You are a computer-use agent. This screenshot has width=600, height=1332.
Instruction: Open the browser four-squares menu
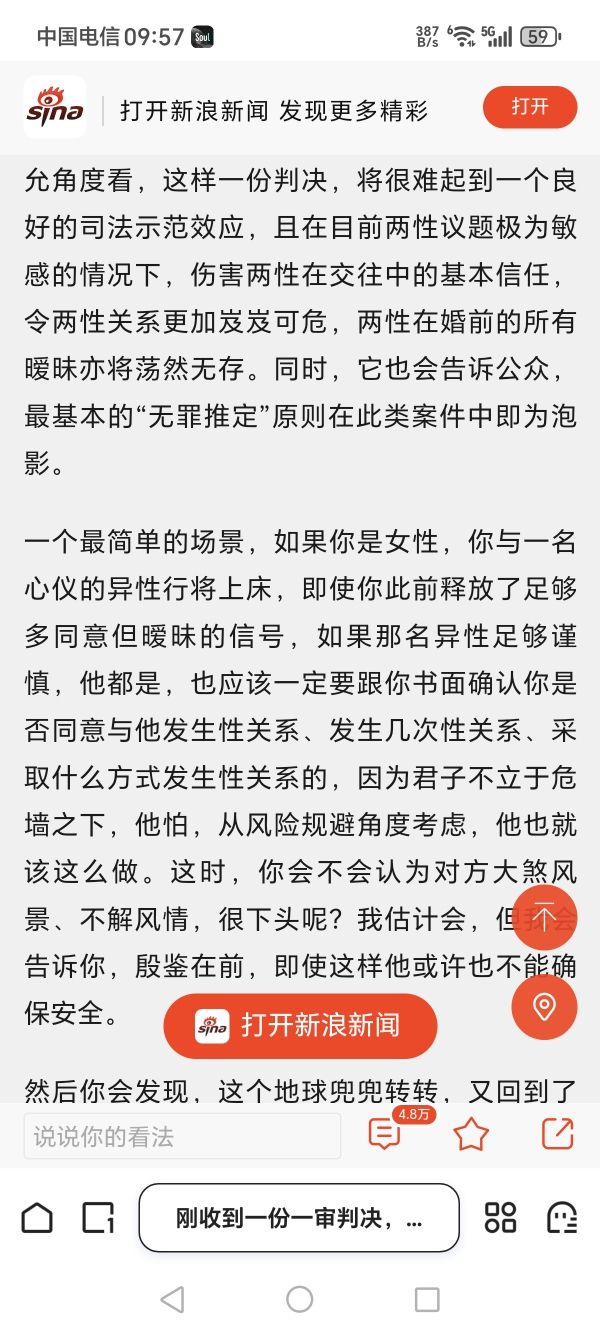coord(500,1217)
